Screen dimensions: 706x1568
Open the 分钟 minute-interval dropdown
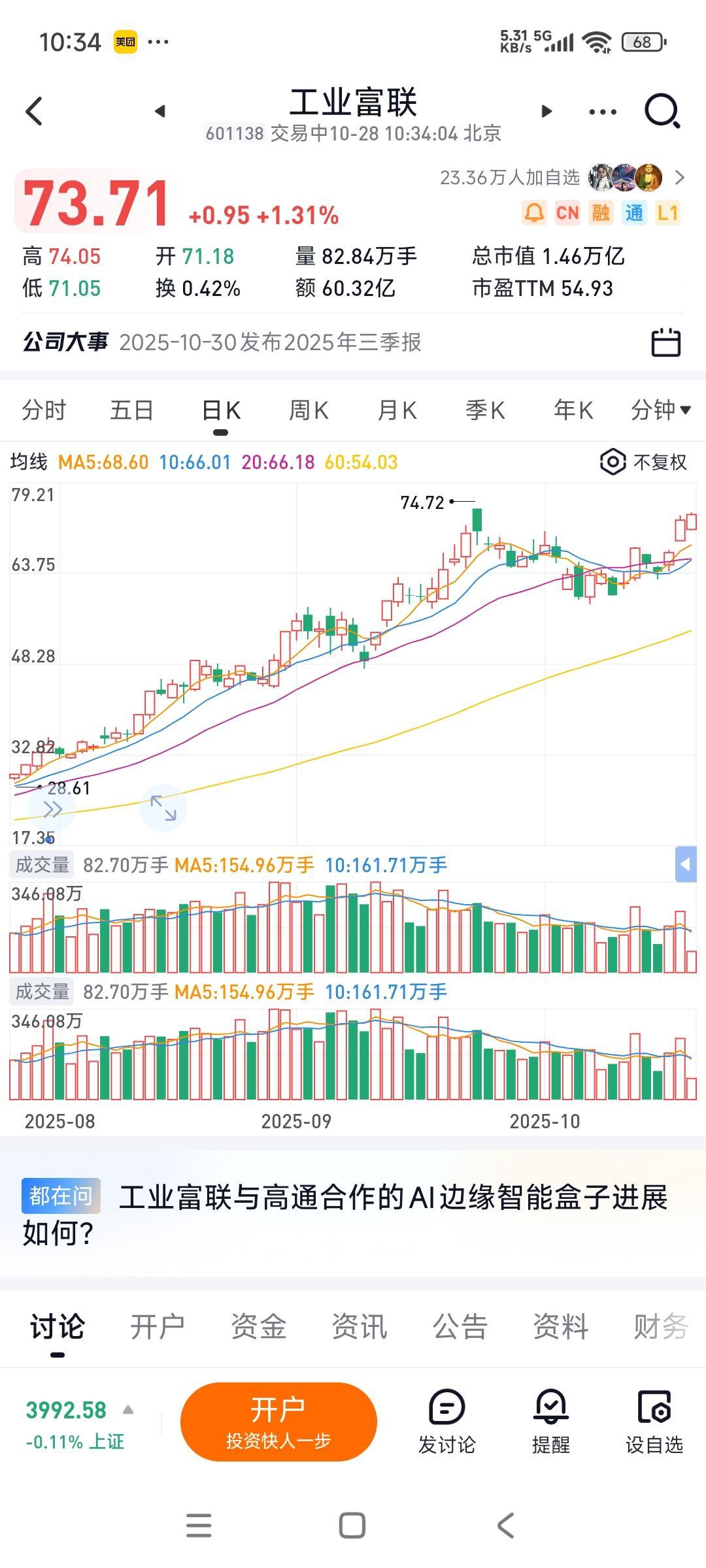[659, 410]
